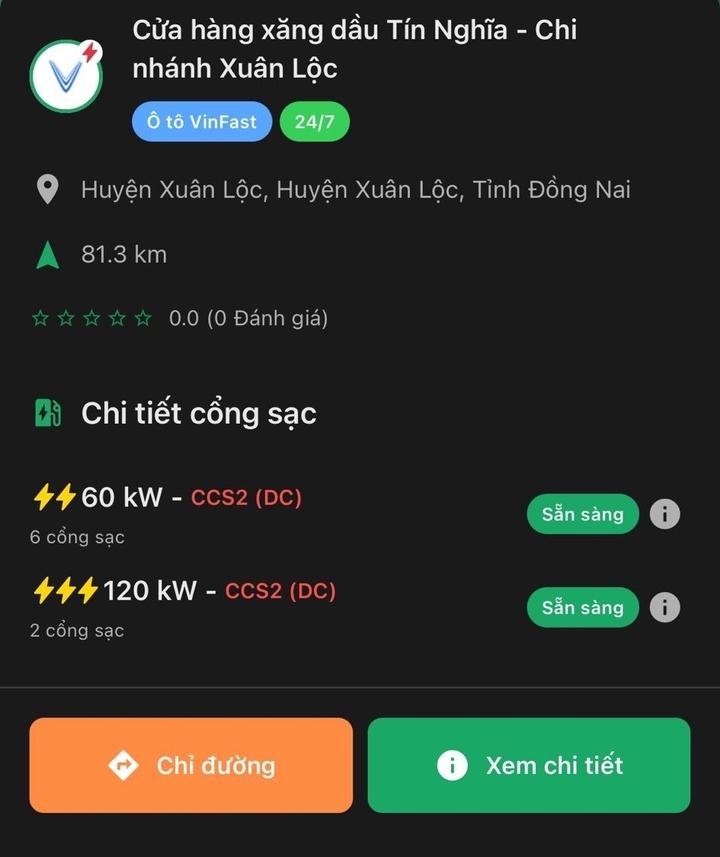The image size is (720, 857).
Task: Expand the 6 cổng sạc listing
Action: pyautogui.click(x=75, y=536)
